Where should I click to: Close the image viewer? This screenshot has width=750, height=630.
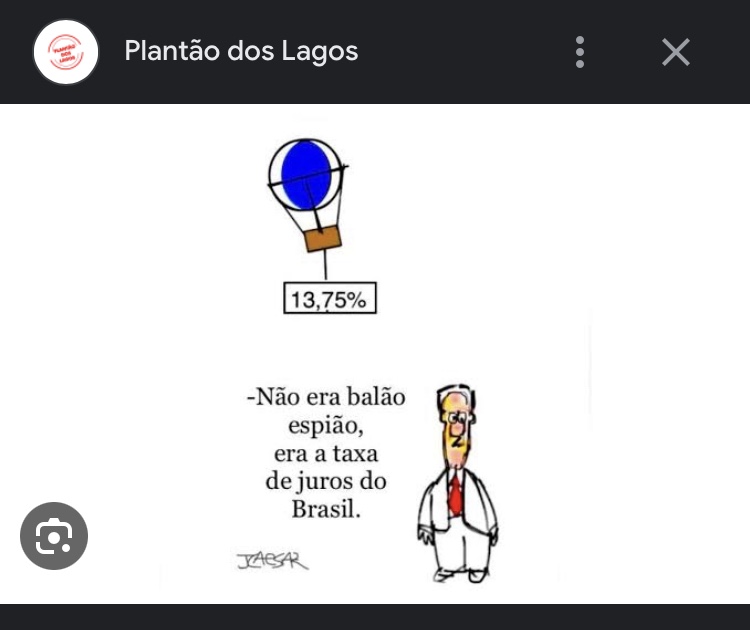click(676, 52)
